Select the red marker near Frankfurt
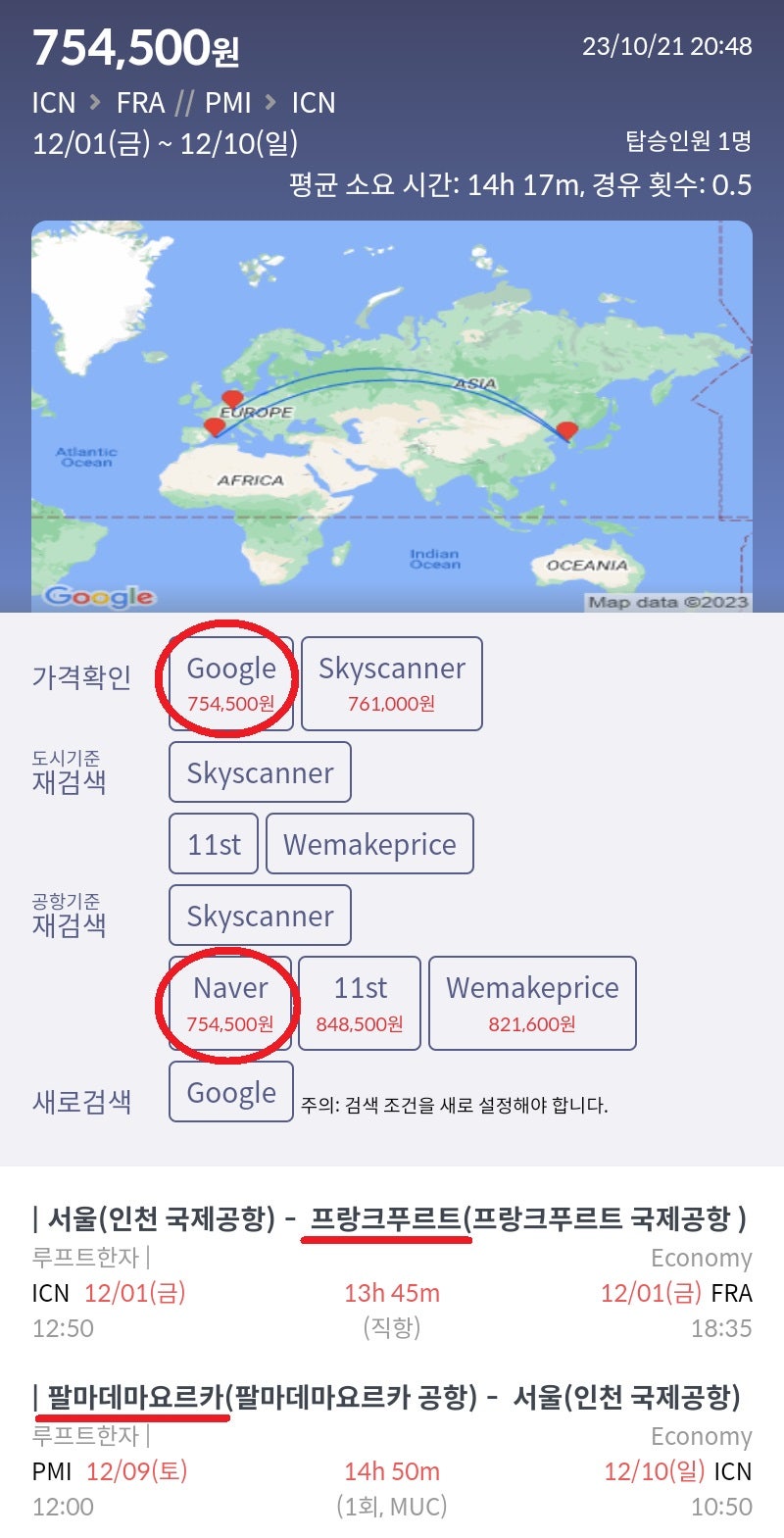 [x=232, y=397]
